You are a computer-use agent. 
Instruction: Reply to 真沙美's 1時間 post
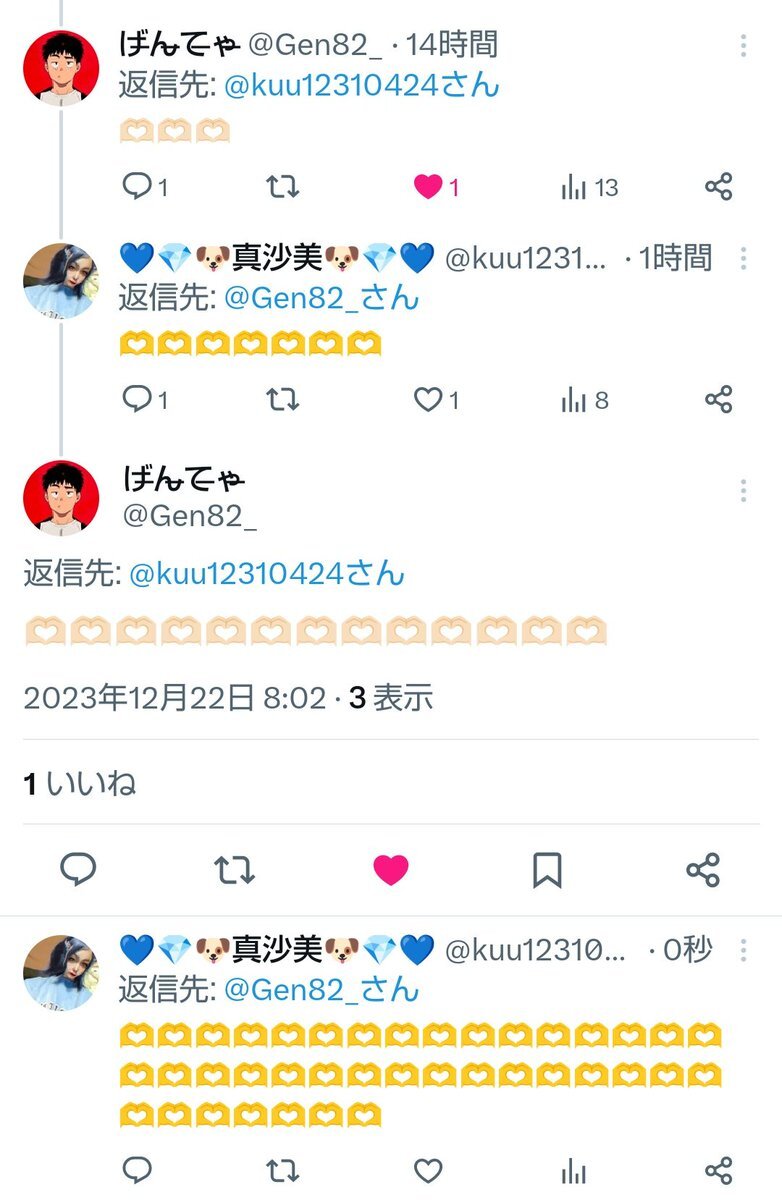coord(136,400)
